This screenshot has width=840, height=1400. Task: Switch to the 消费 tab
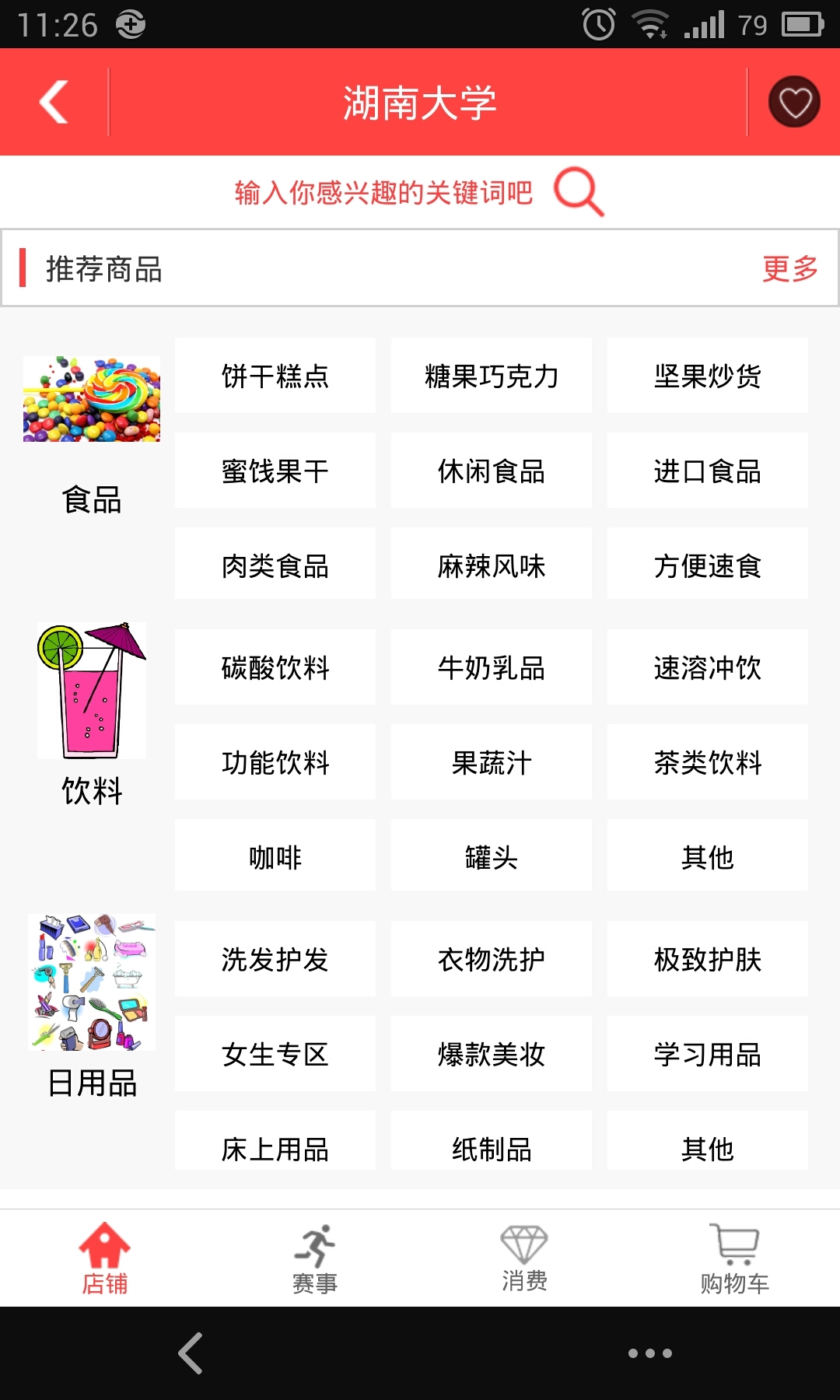tap(524, 1258)
